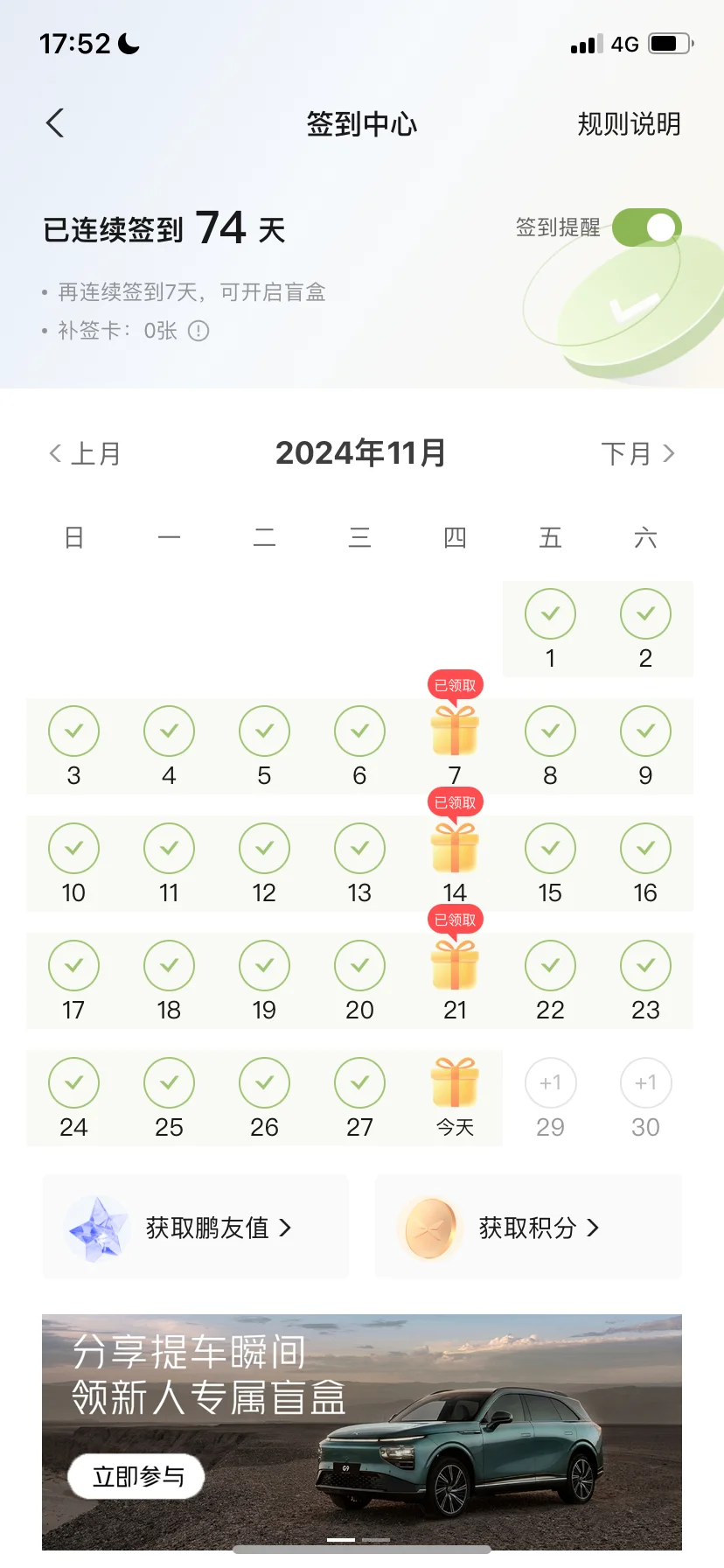Switch to 上月 previous month
The height and width of the screenshot is (1568, 724).
pos(85,453)
